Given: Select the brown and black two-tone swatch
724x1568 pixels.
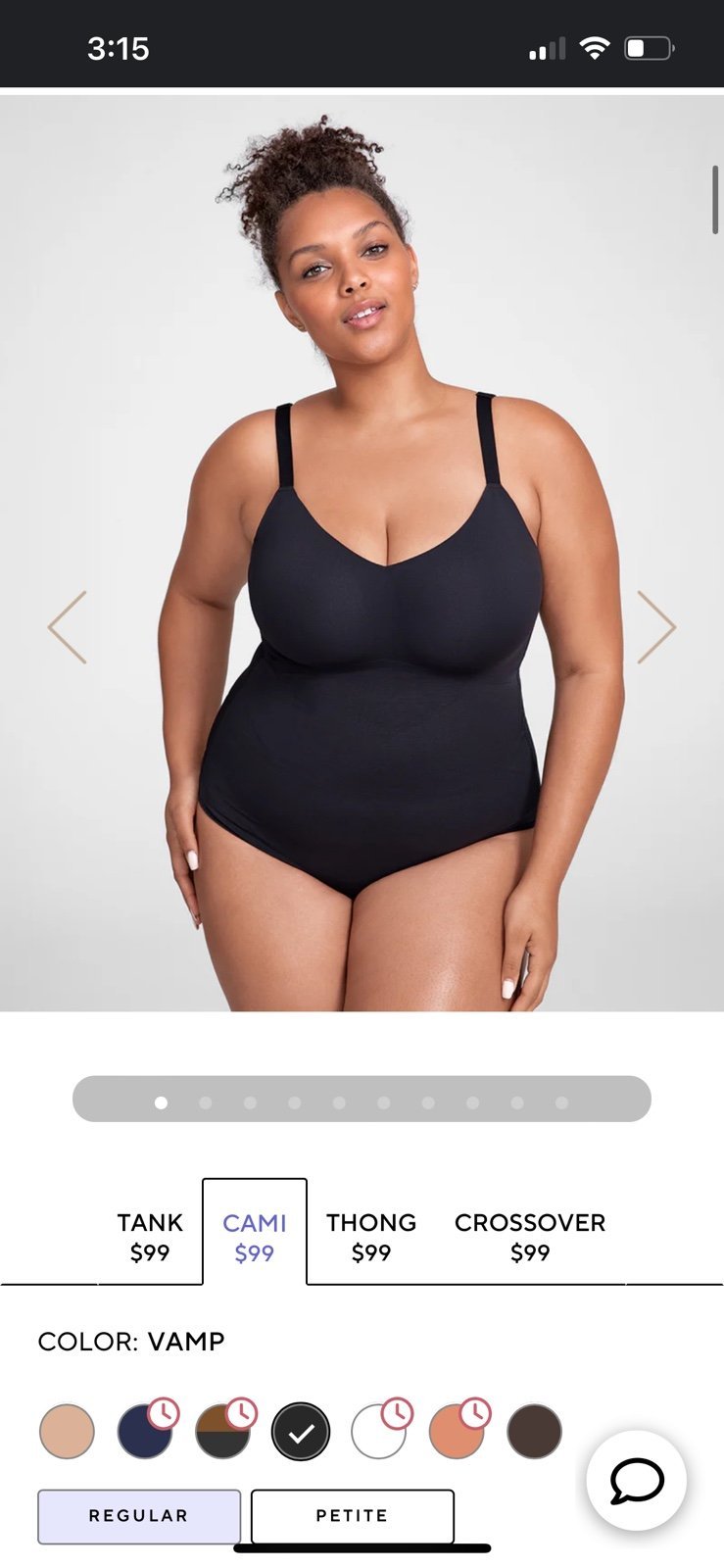Looking at the screenshot, I should [223, 1431].
